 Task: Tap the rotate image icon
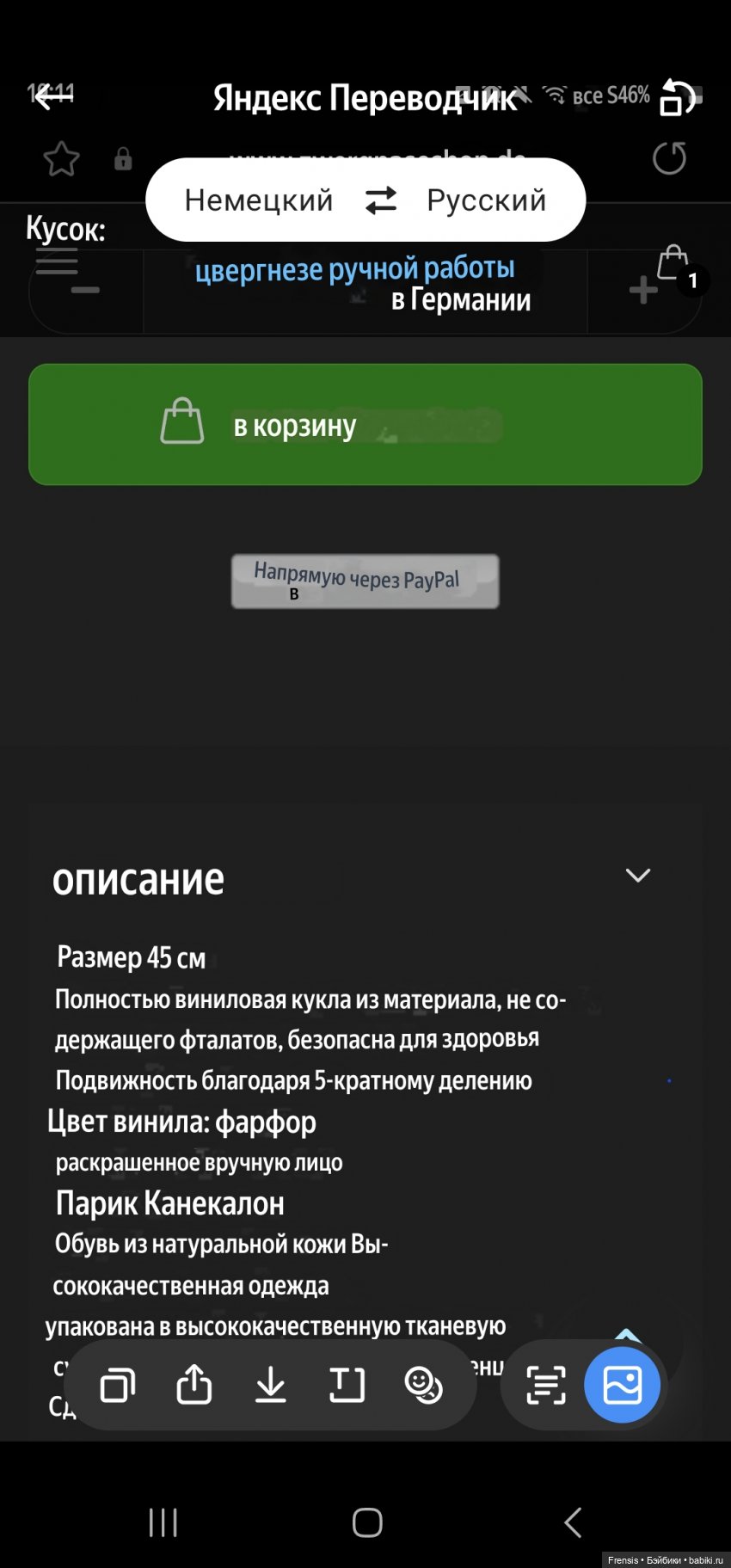678,97
